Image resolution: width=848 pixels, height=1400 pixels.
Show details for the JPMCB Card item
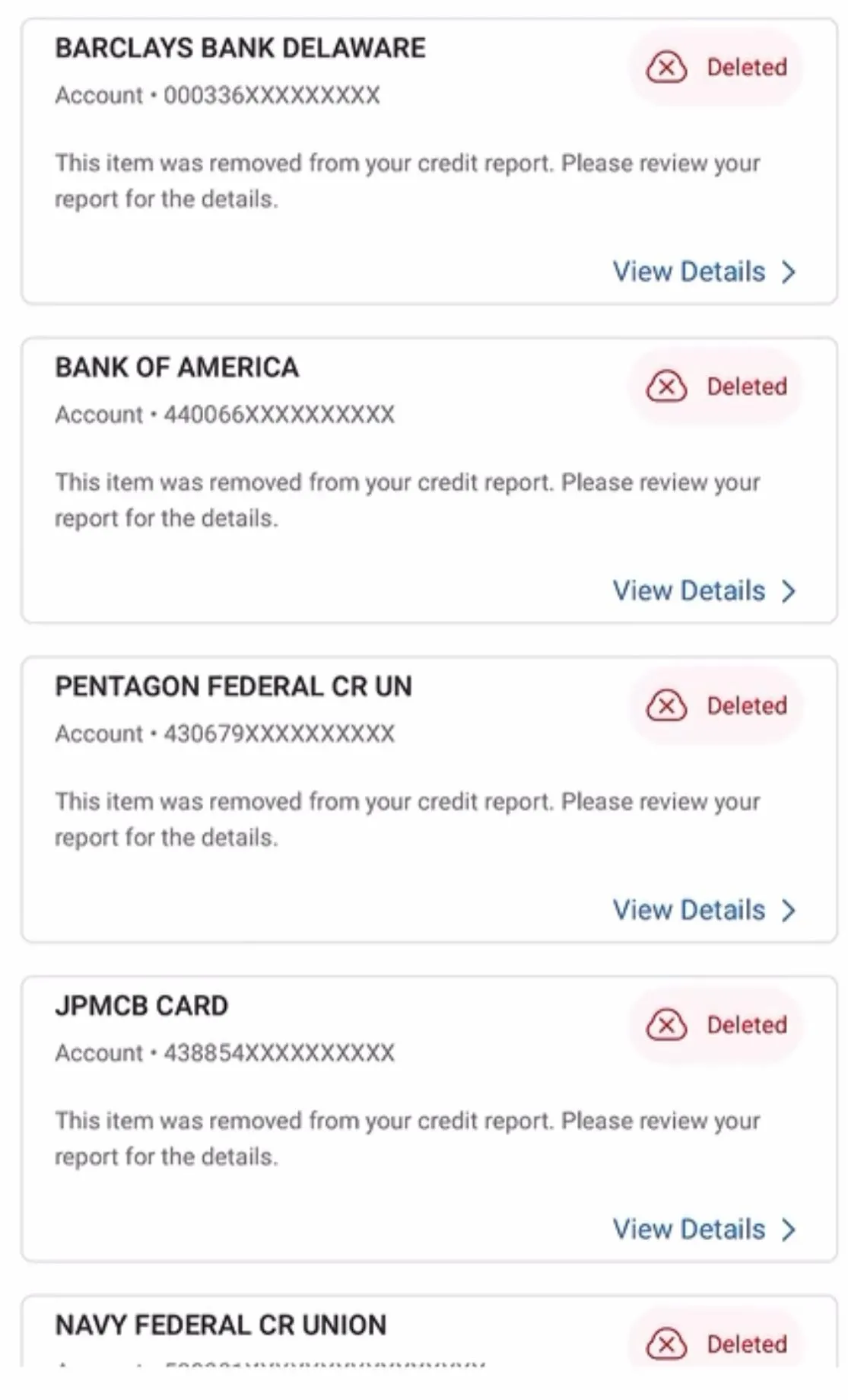[704, 1229]
